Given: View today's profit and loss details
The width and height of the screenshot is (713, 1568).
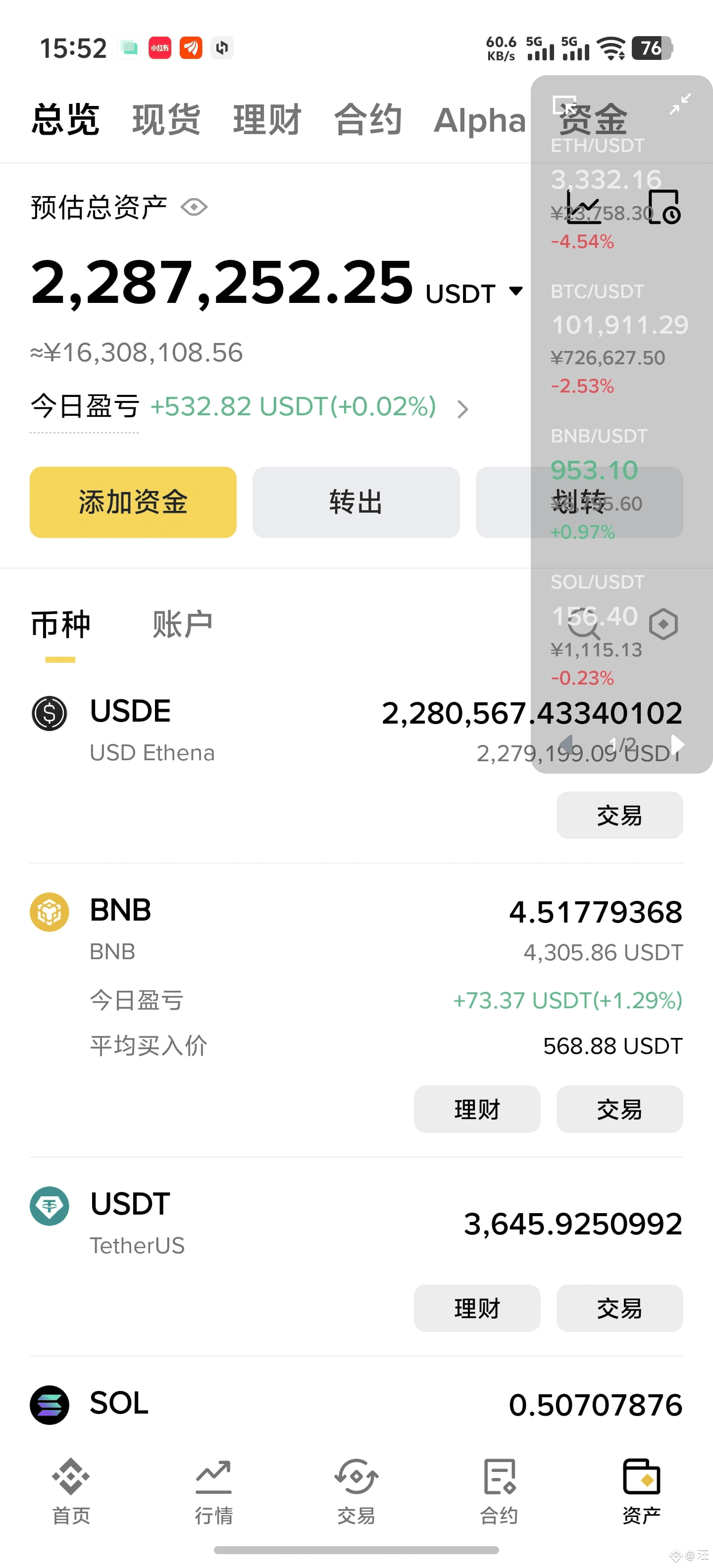Looking at the screenshot, I should pos(463,409).
